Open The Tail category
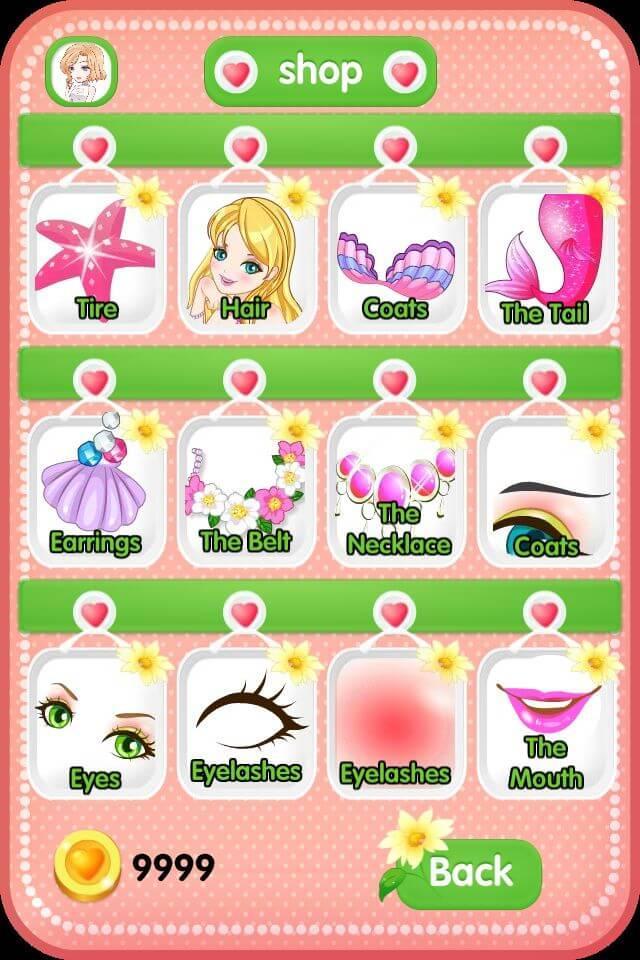Viewport: 640px width, 960px height. pos(545,260)
